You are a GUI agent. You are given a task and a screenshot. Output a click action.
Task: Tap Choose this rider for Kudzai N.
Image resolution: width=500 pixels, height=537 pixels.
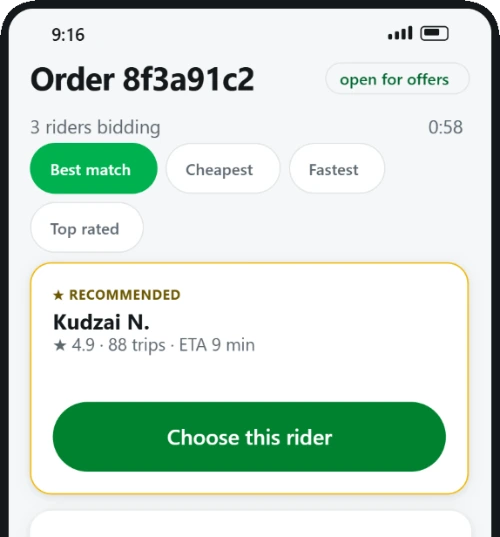point(249,437)
